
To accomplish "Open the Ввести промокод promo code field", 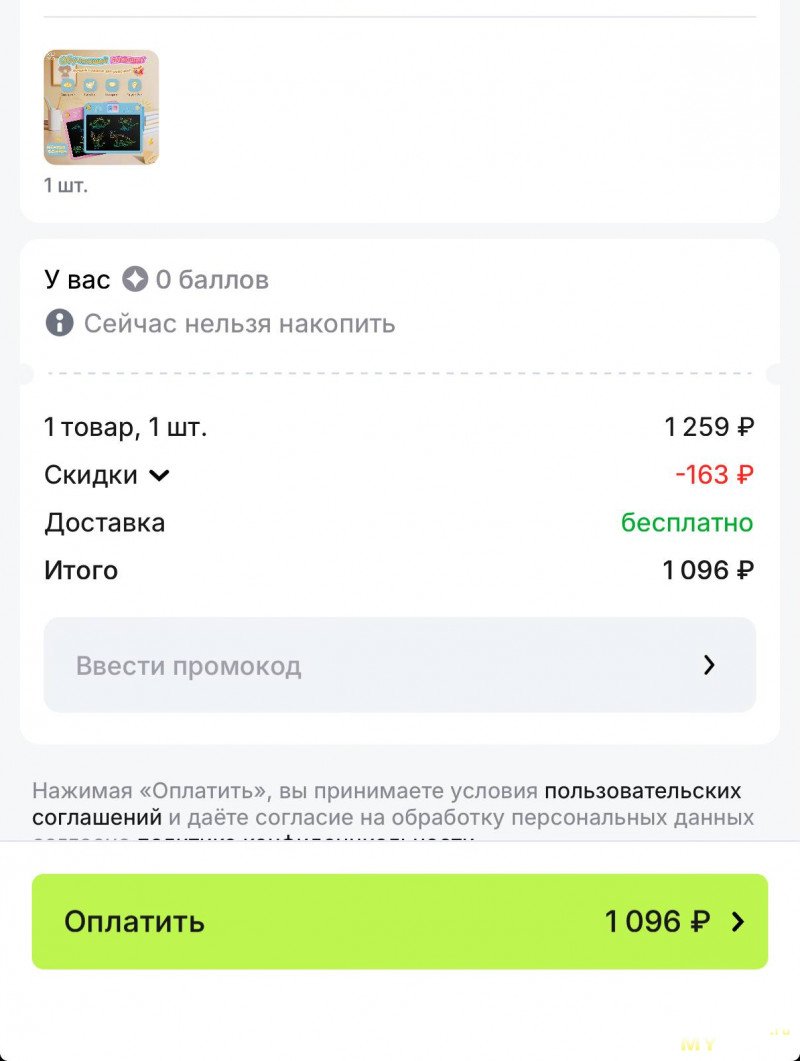I will 399,665.
